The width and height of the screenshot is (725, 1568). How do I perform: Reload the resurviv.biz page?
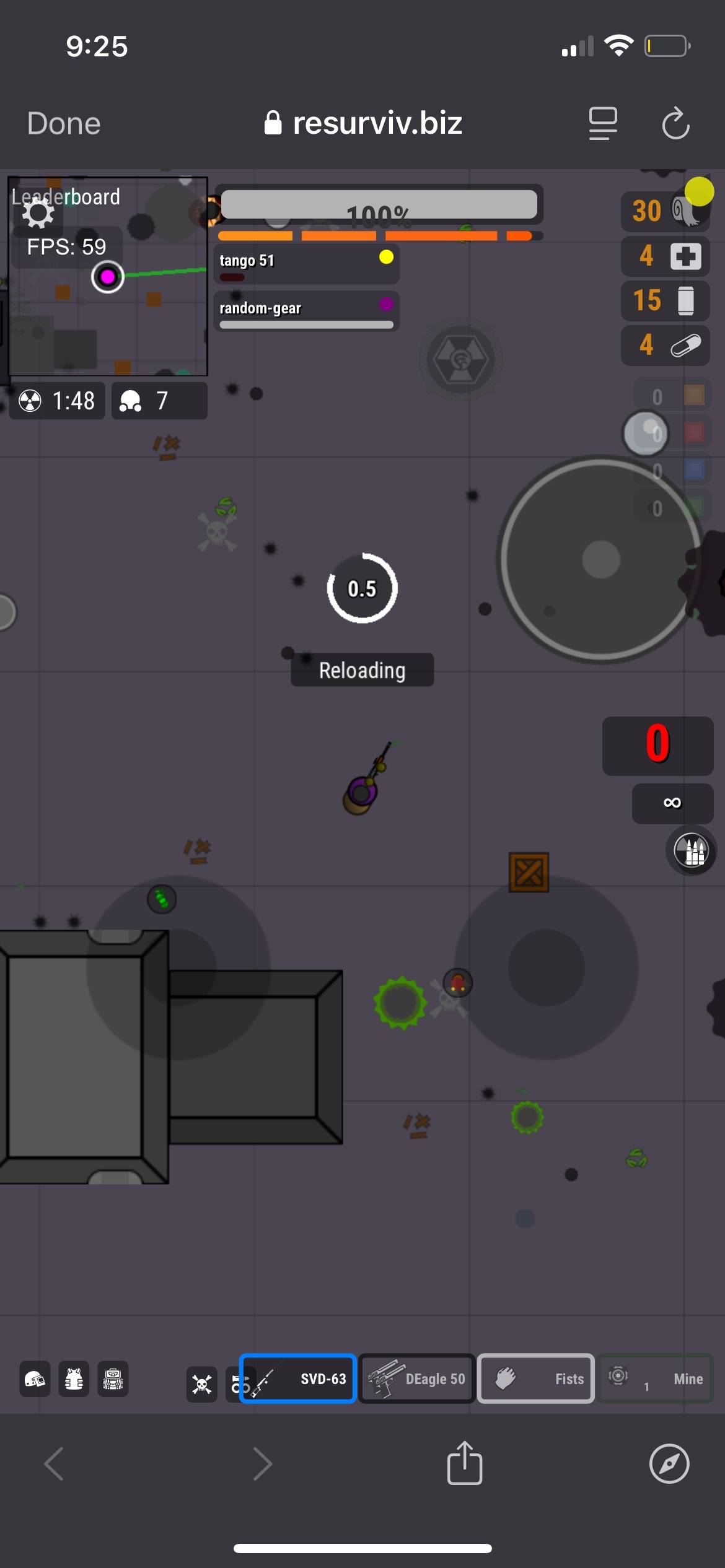pos(675,123)
